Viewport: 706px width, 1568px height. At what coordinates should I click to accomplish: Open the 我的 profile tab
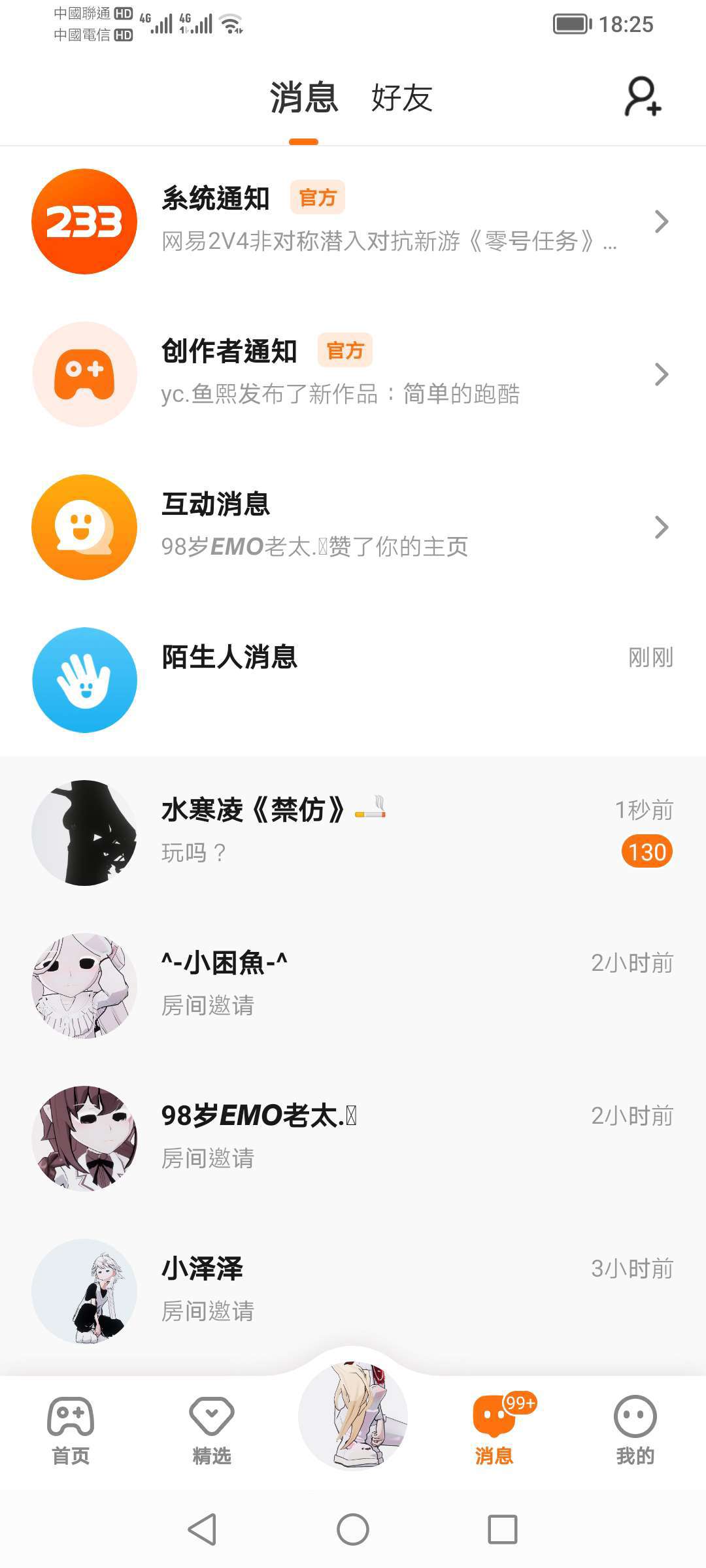(x=635, y=1431)
